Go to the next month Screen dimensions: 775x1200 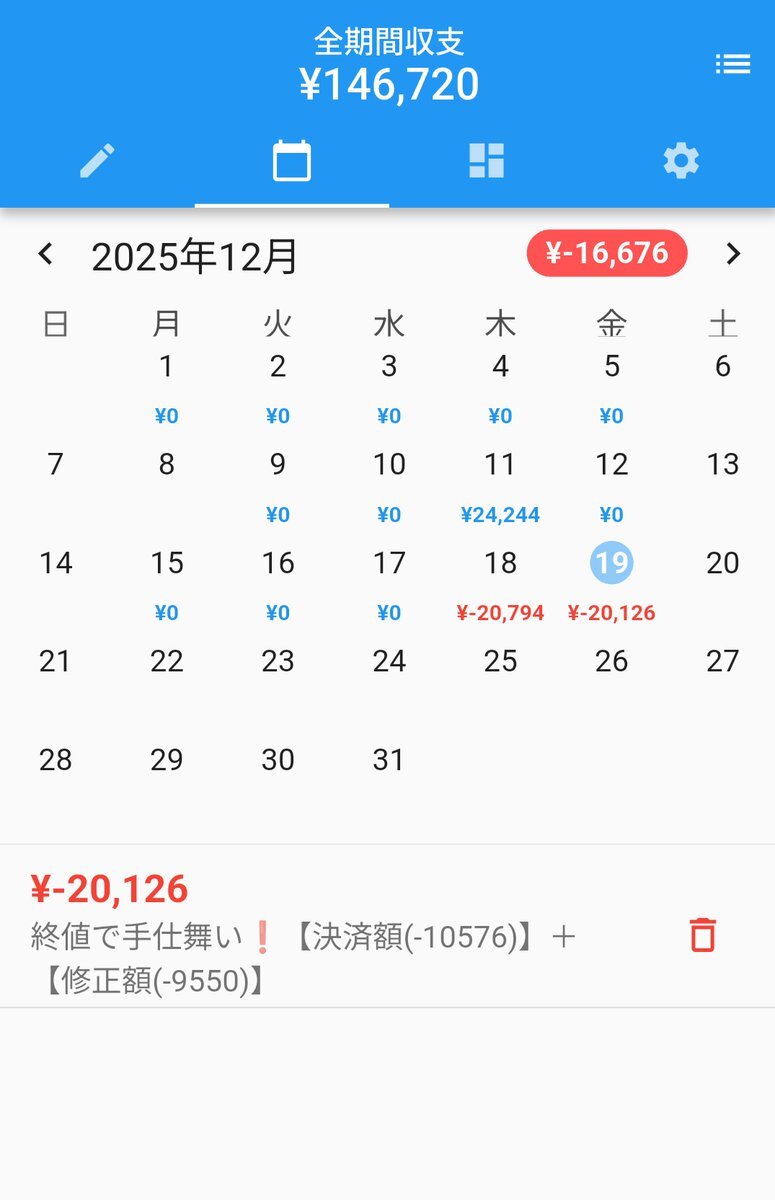[x=733, y=254]
